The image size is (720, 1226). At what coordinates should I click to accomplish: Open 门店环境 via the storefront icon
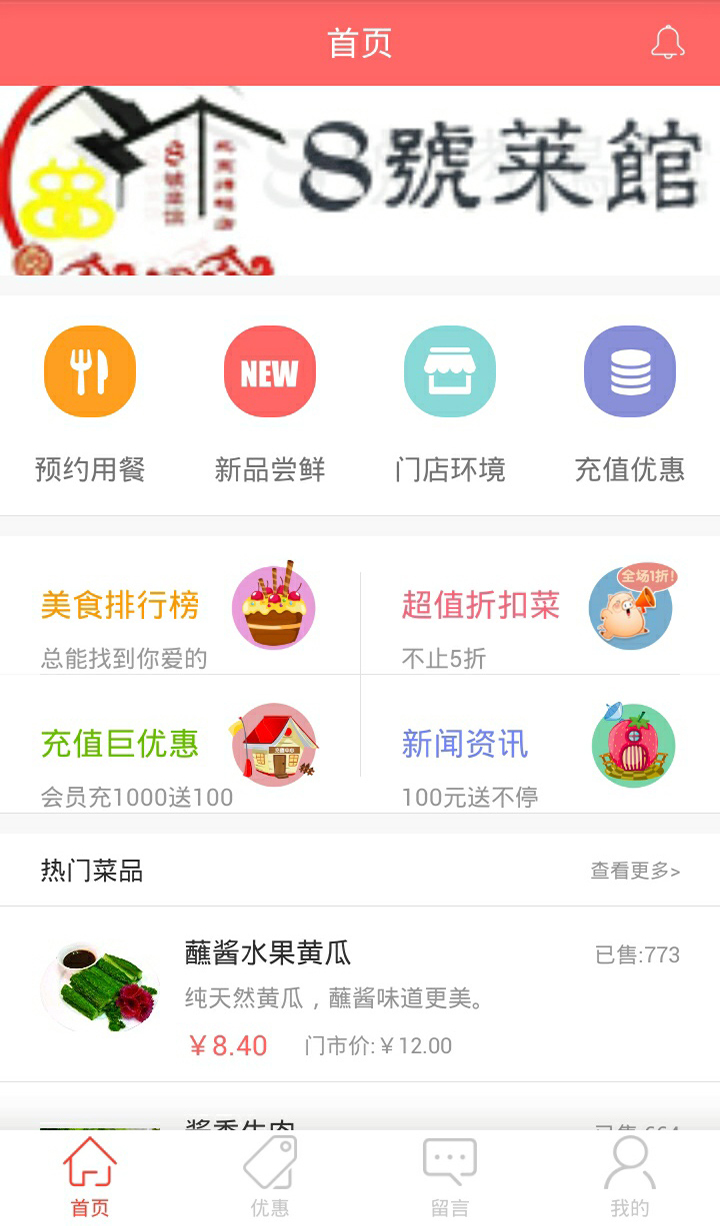click(x=449, y=370)
